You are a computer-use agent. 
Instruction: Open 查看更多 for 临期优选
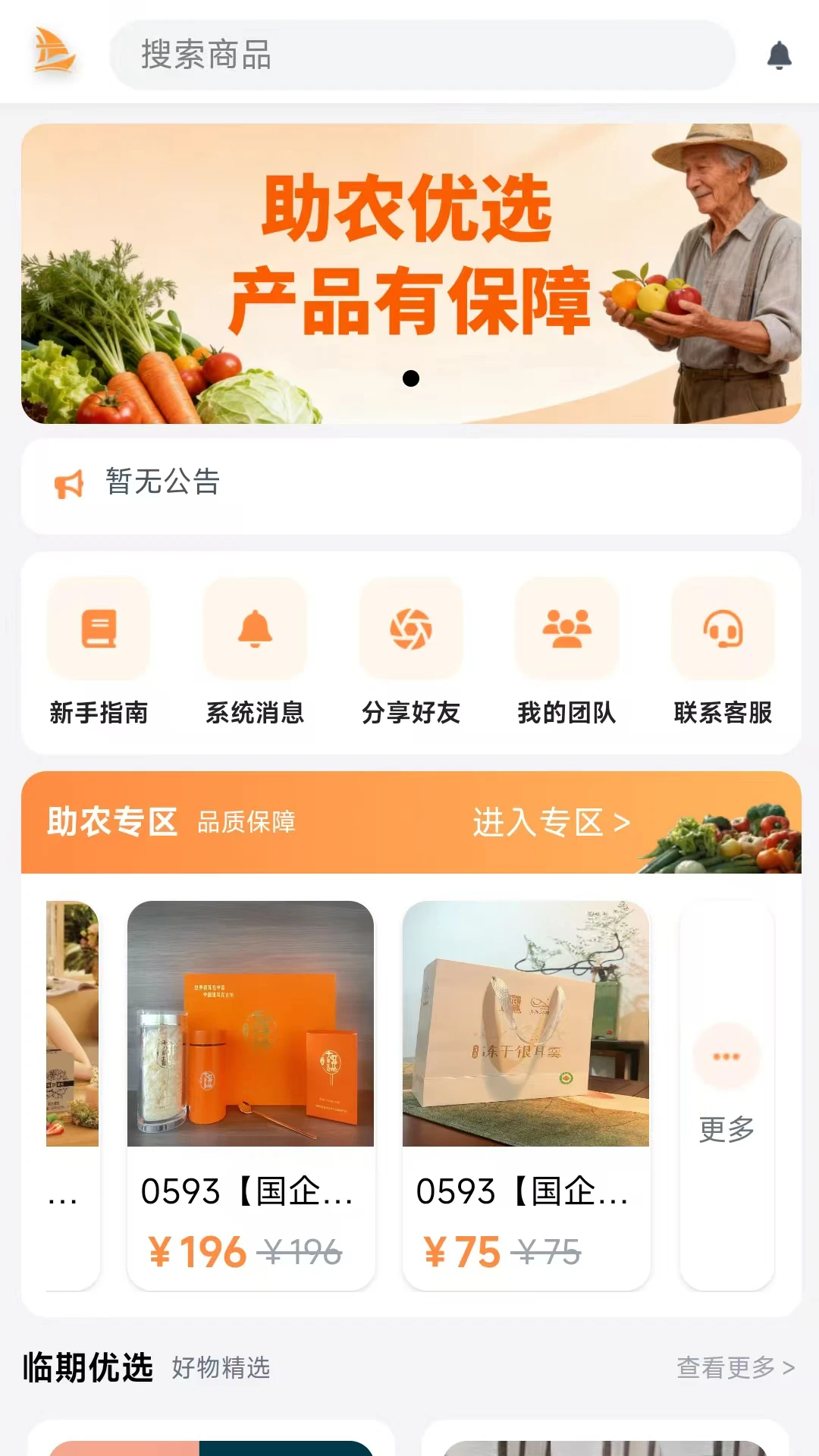click(736, 1367)
